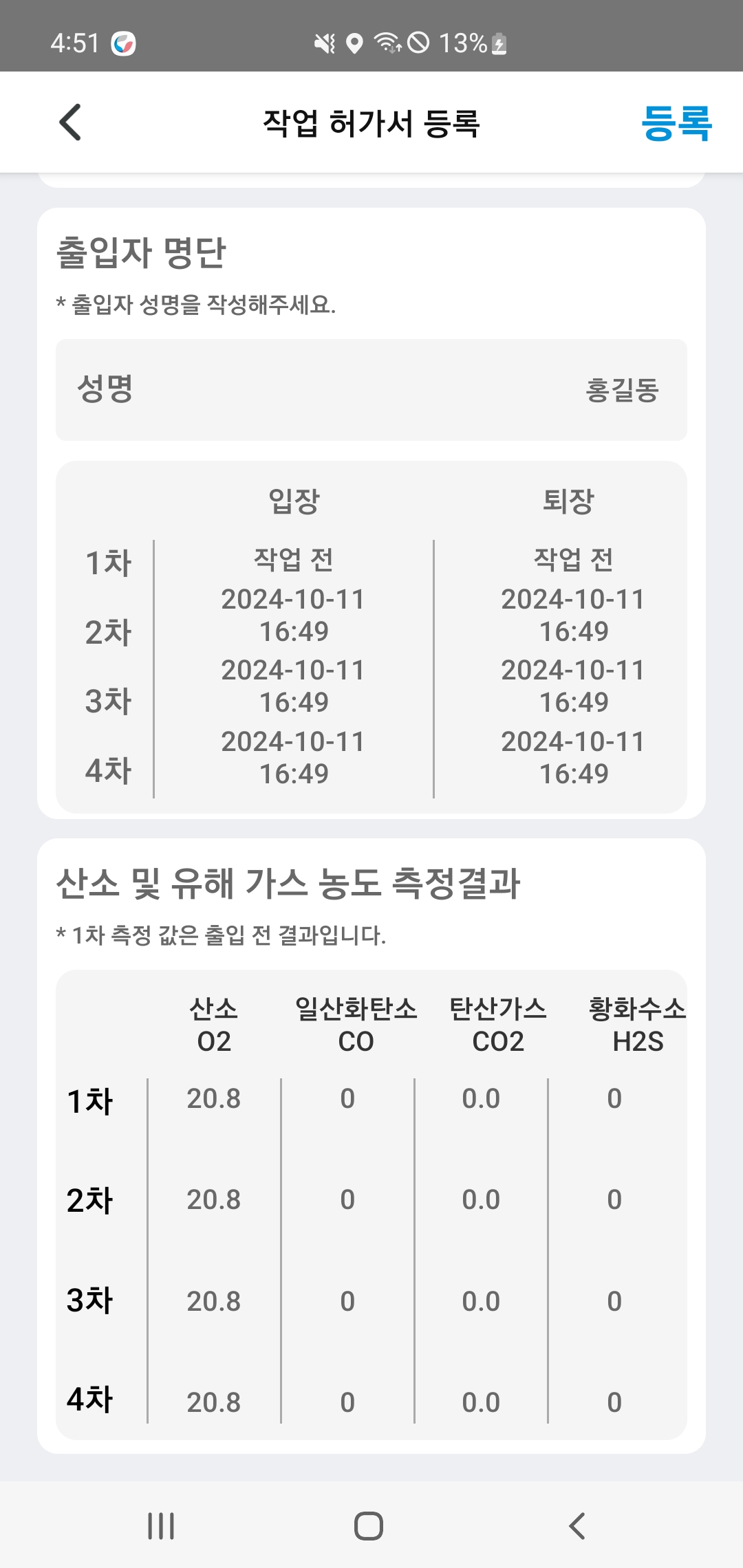
Task: Go back from the work permit registration
Action: tap(70, 122)
